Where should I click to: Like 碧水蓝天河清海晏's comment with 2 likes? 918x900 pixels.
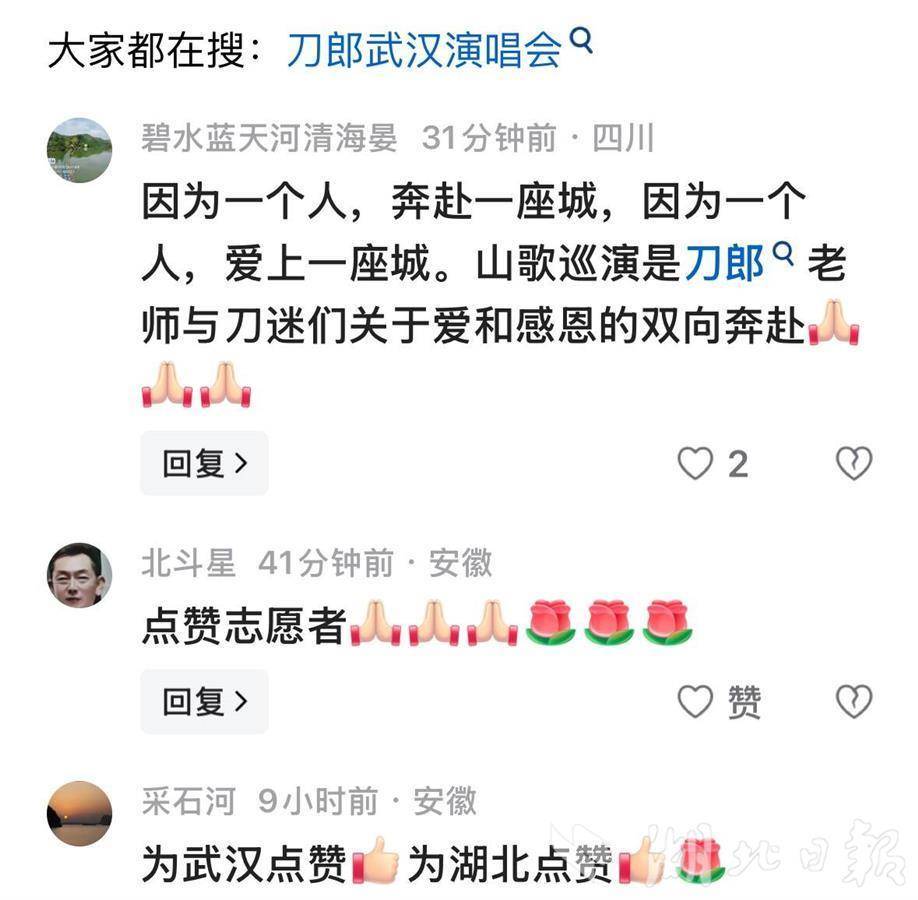(696, 464)
